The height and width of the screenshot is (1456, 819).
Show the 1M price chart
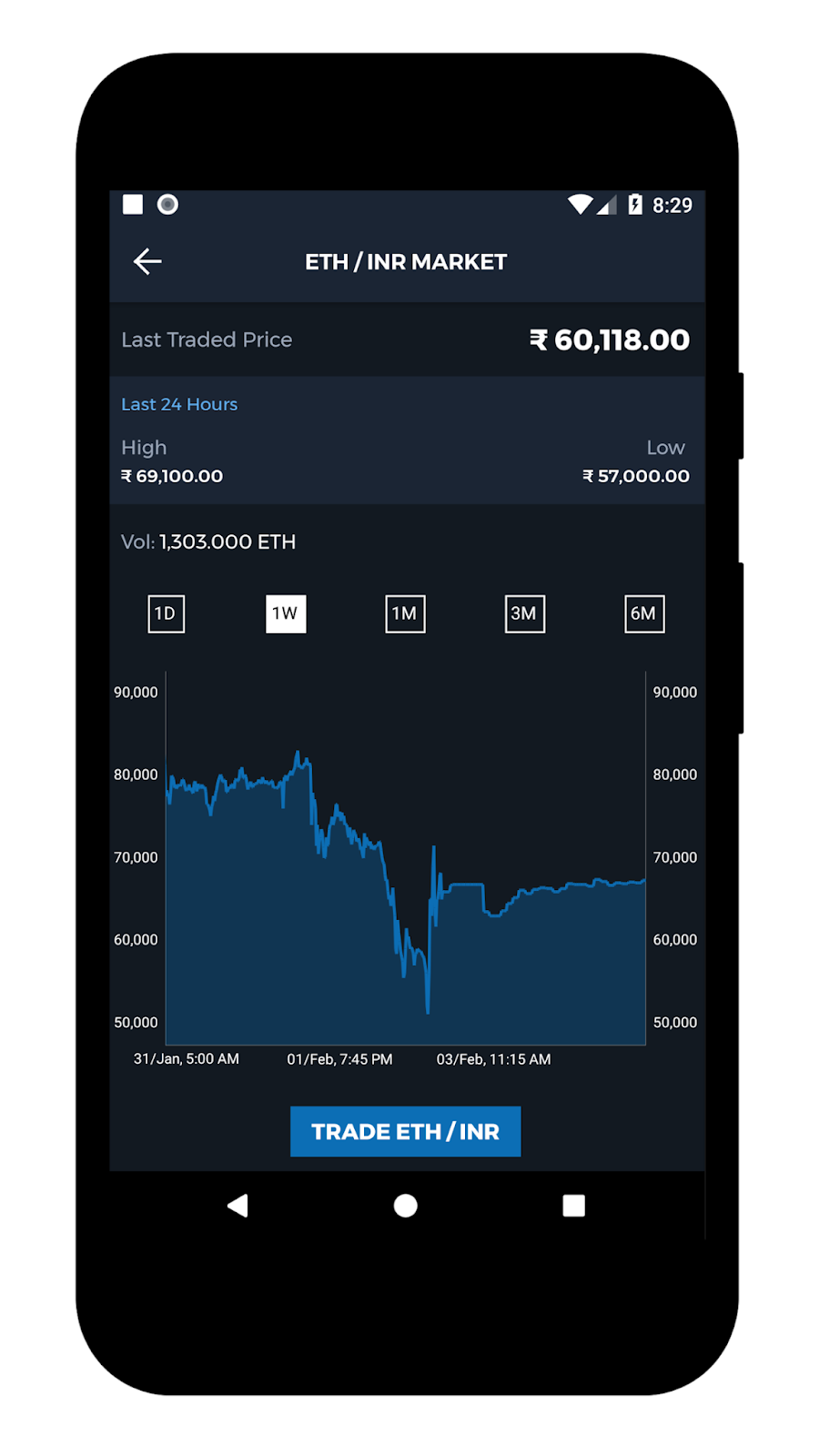pyautogui.click(x=405, y=613)
